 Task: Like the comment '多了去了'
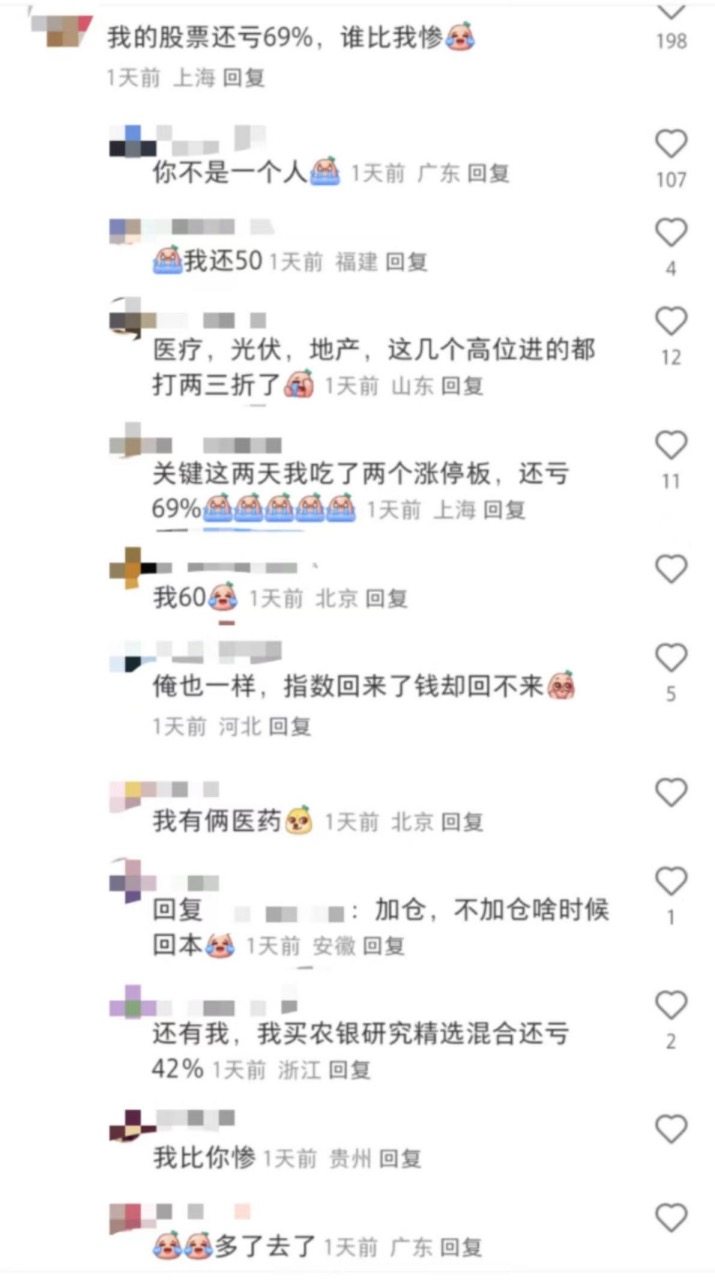tap(671, 1218)
